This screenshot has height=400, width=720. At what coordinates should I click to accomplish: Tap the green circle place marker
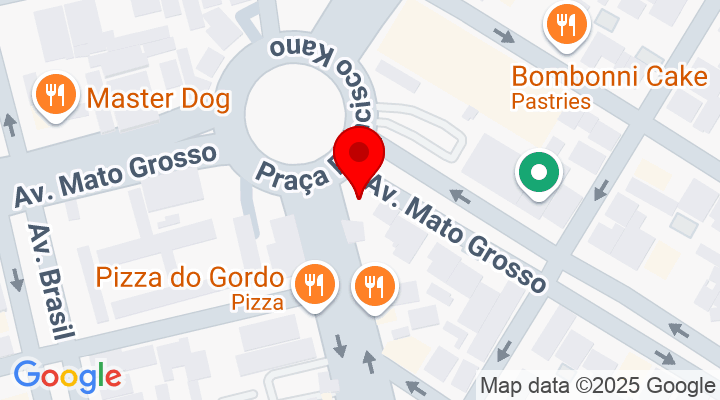tap(539, 174)
